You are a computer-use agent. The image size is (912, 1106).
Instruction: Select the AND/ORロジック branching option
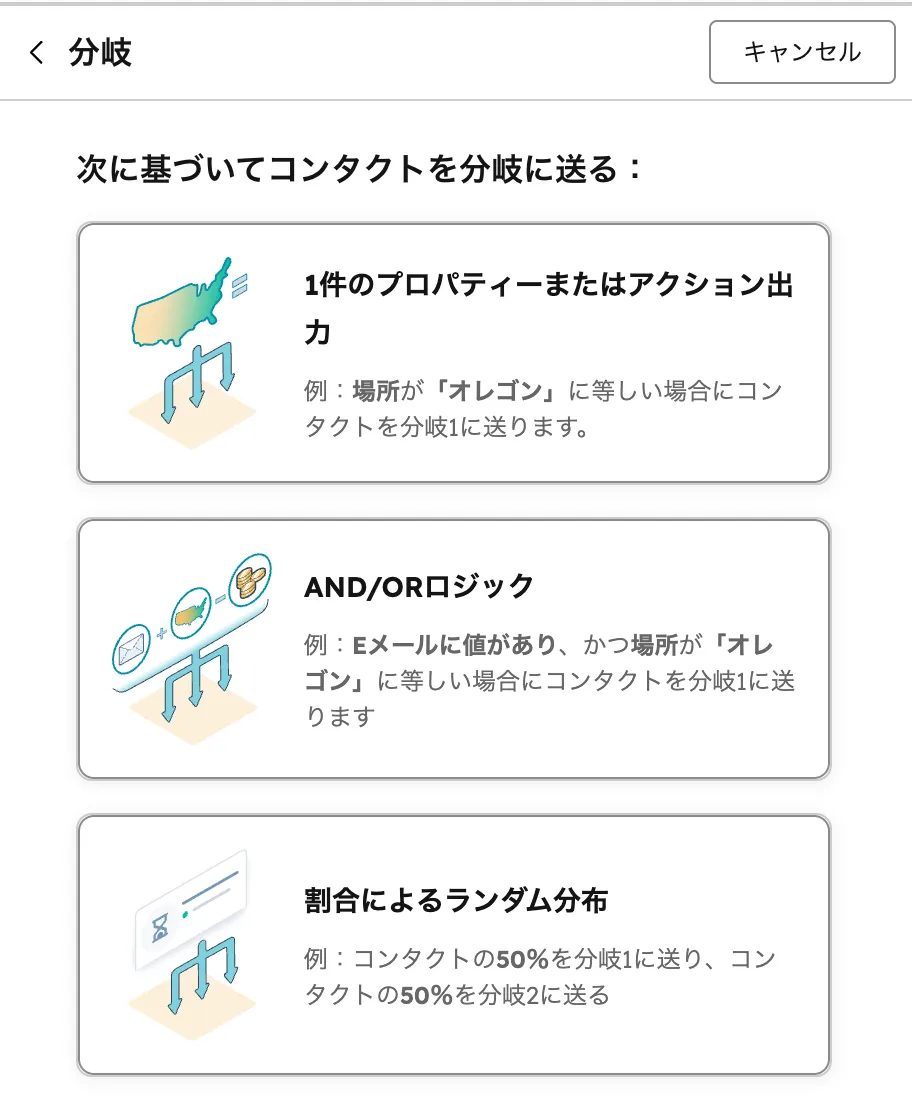[x=456, y=648]
